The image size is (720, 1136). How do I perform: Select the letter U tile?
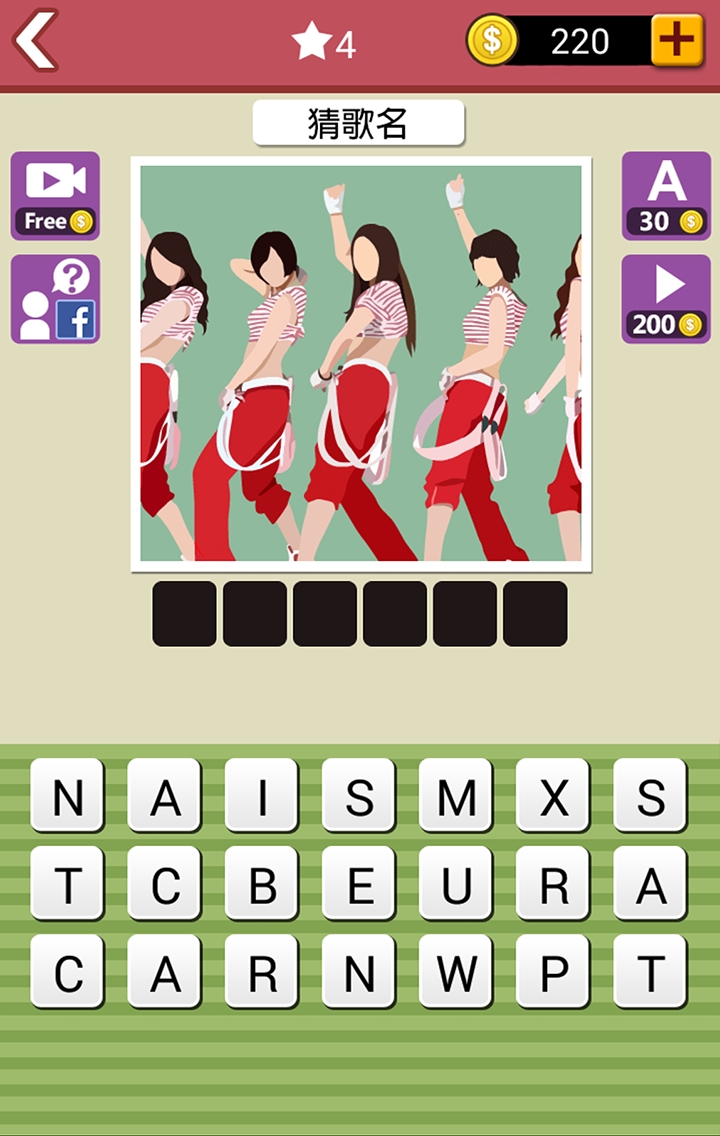click(456, 884)
